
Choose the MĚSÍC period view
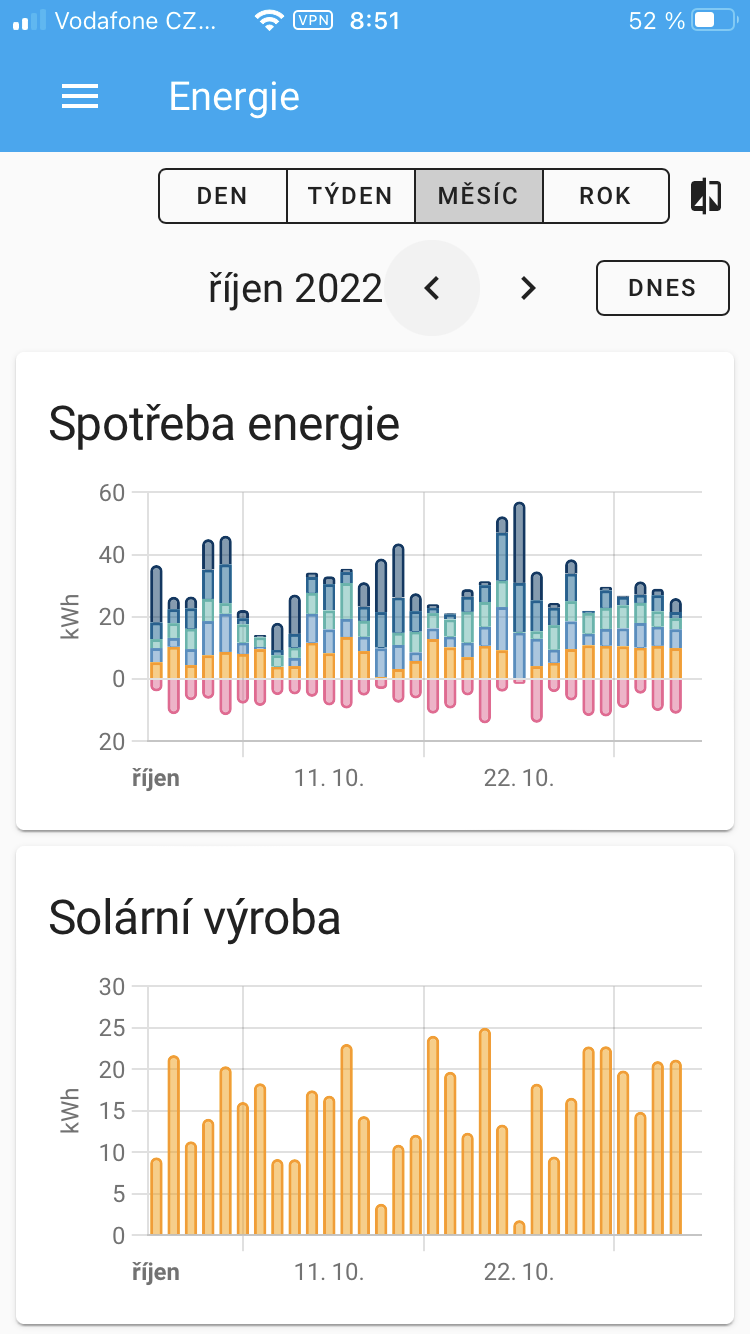coord(478,196)
